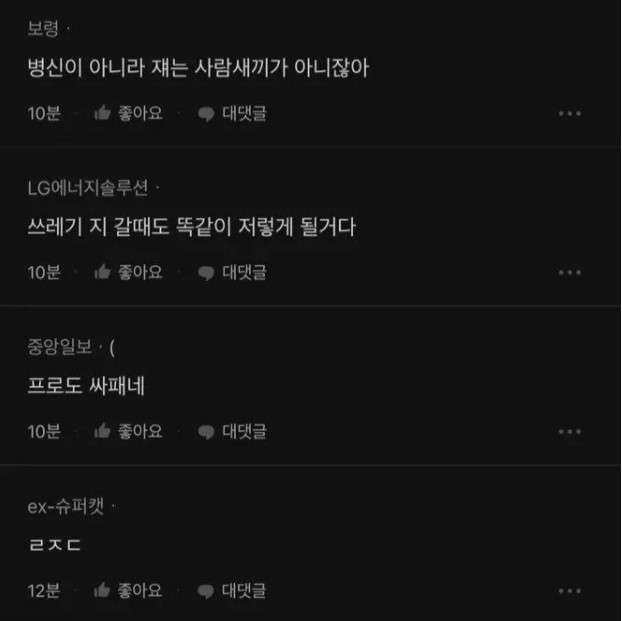Like the LG에너지솔루션 comment
This screenshot has height=621, width=622.
pos(128,272)
